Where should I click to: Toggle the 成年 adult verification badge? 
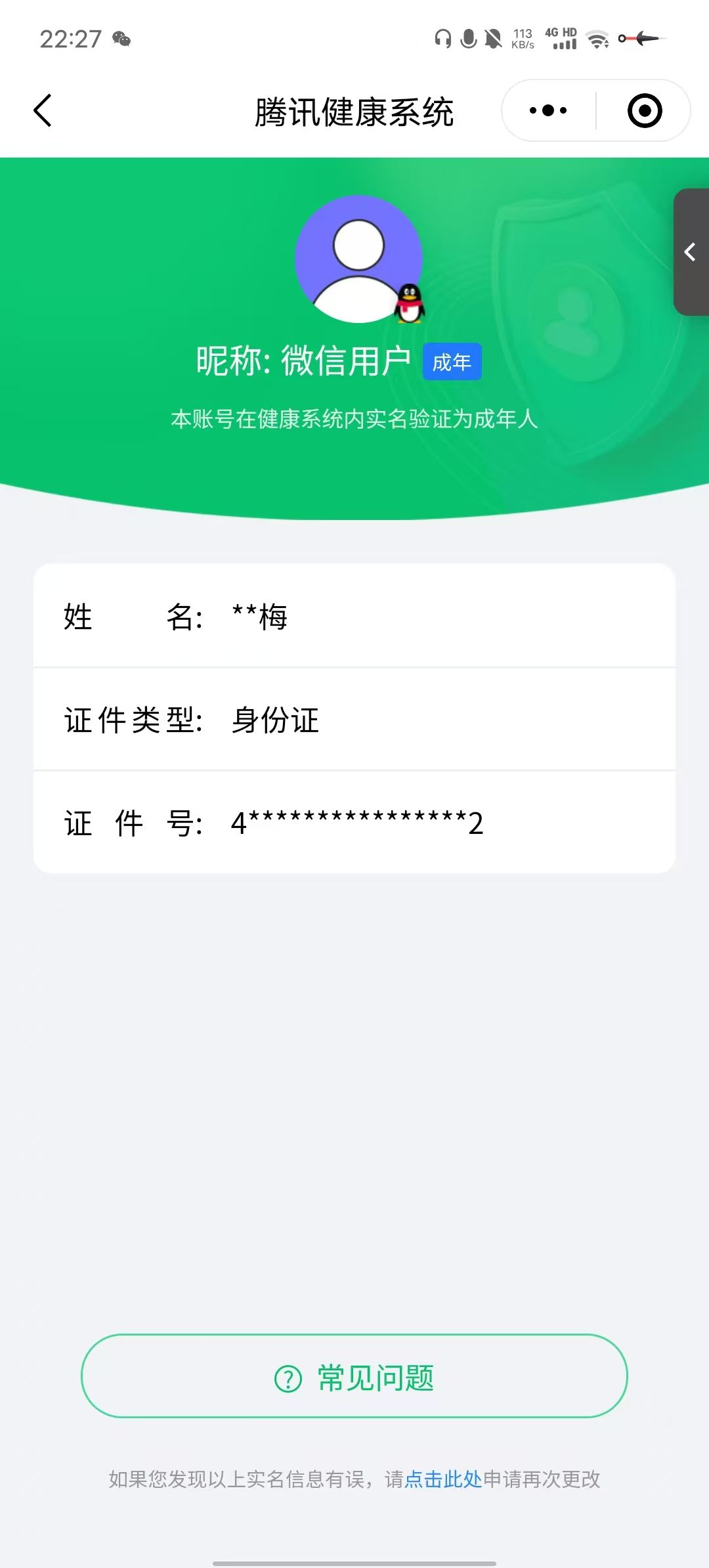[452, 361]
